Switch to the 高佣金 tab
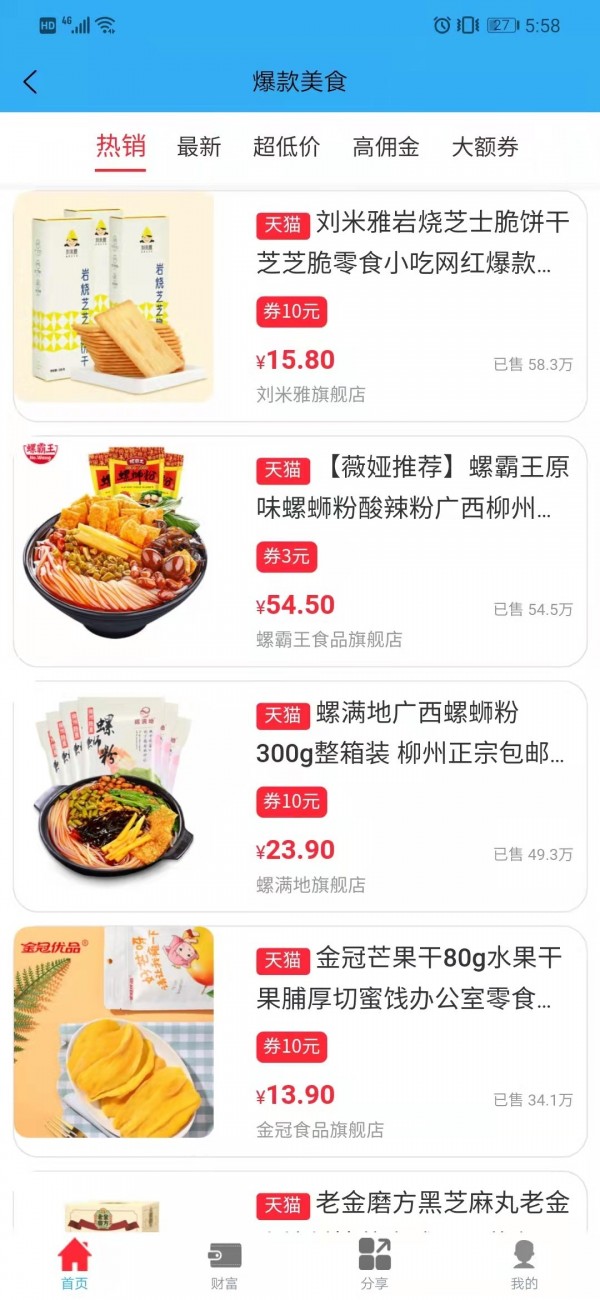This screenshot has height=1300, width=600. coord(386,147)
